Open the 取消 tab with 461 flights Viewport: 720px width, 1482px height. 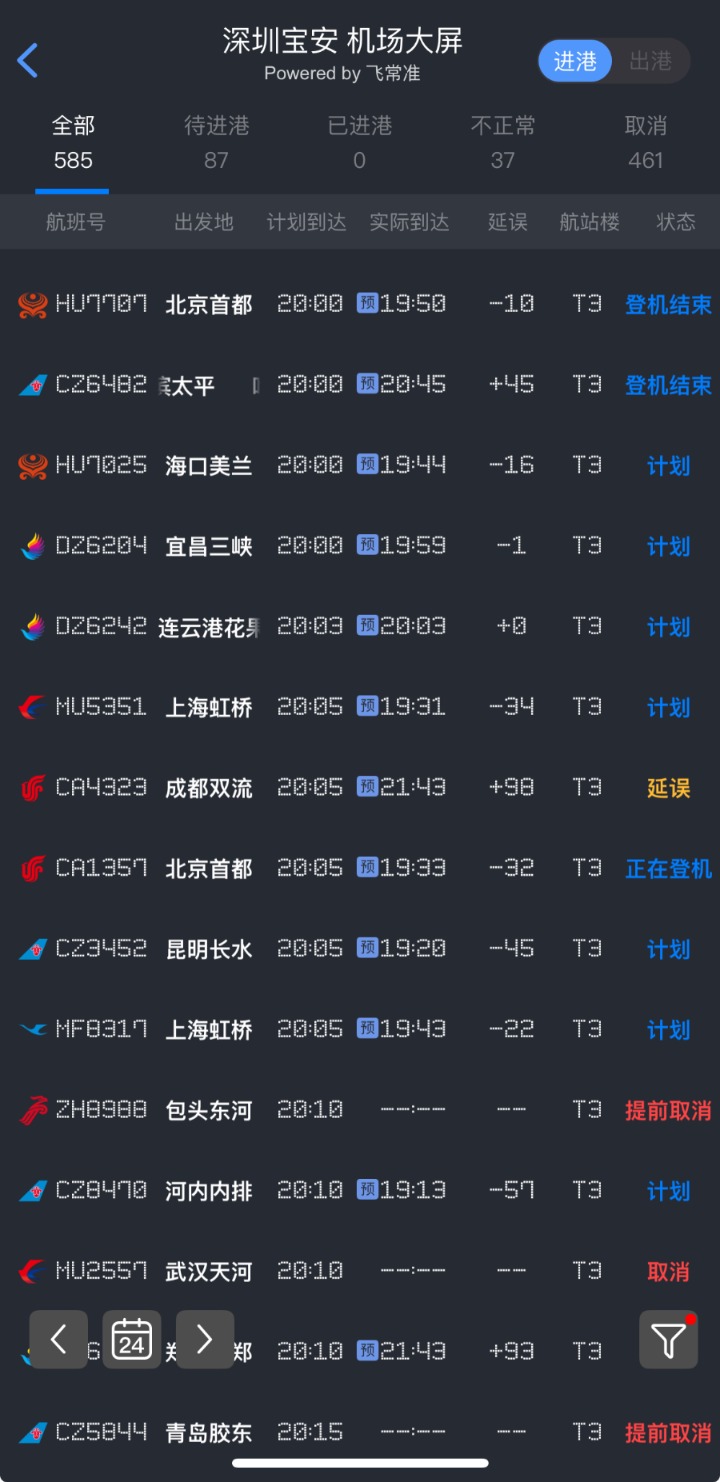(645, 142)
